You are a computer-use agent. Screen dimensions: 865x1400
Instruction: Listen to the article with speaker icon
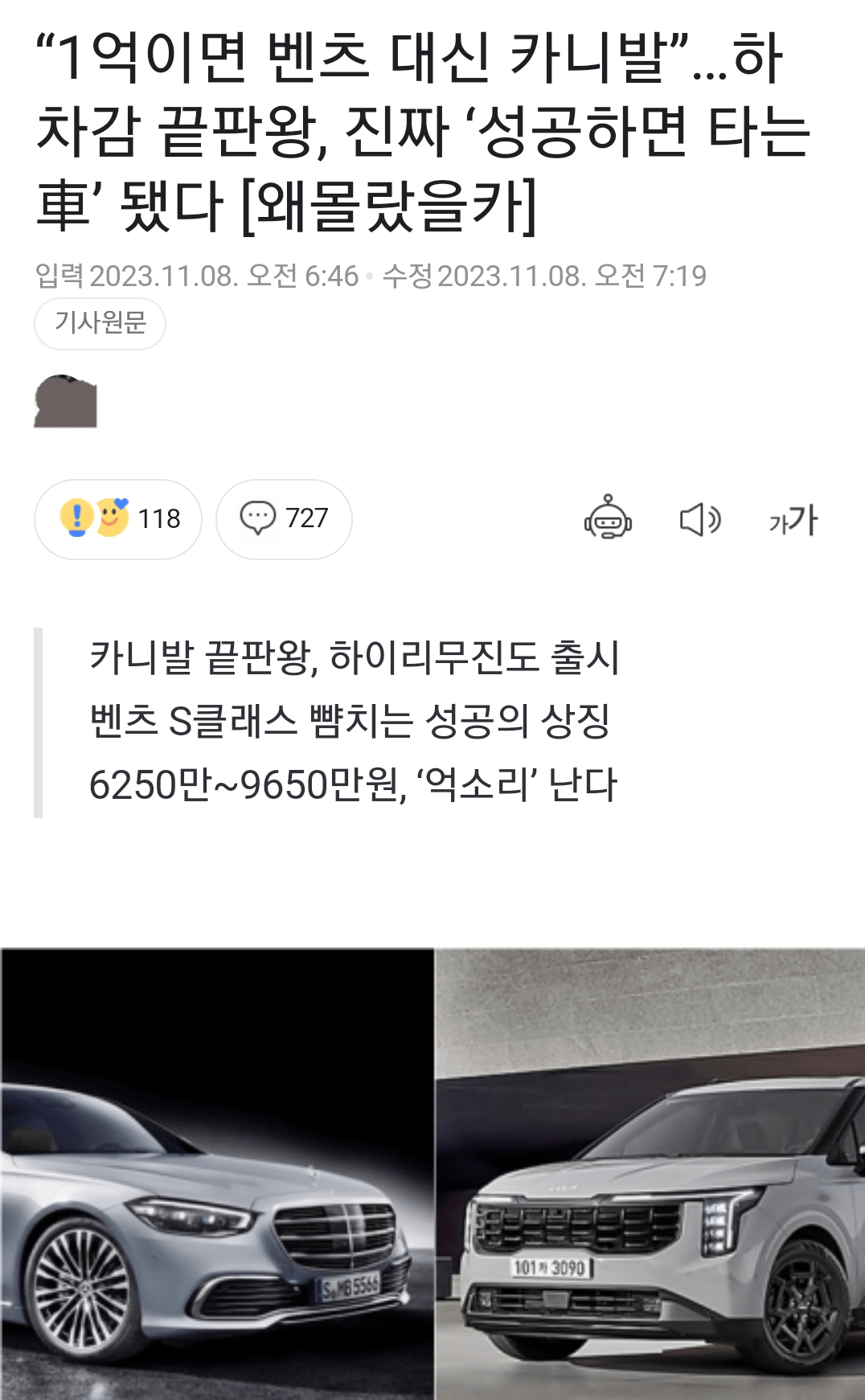coord(699,519)
